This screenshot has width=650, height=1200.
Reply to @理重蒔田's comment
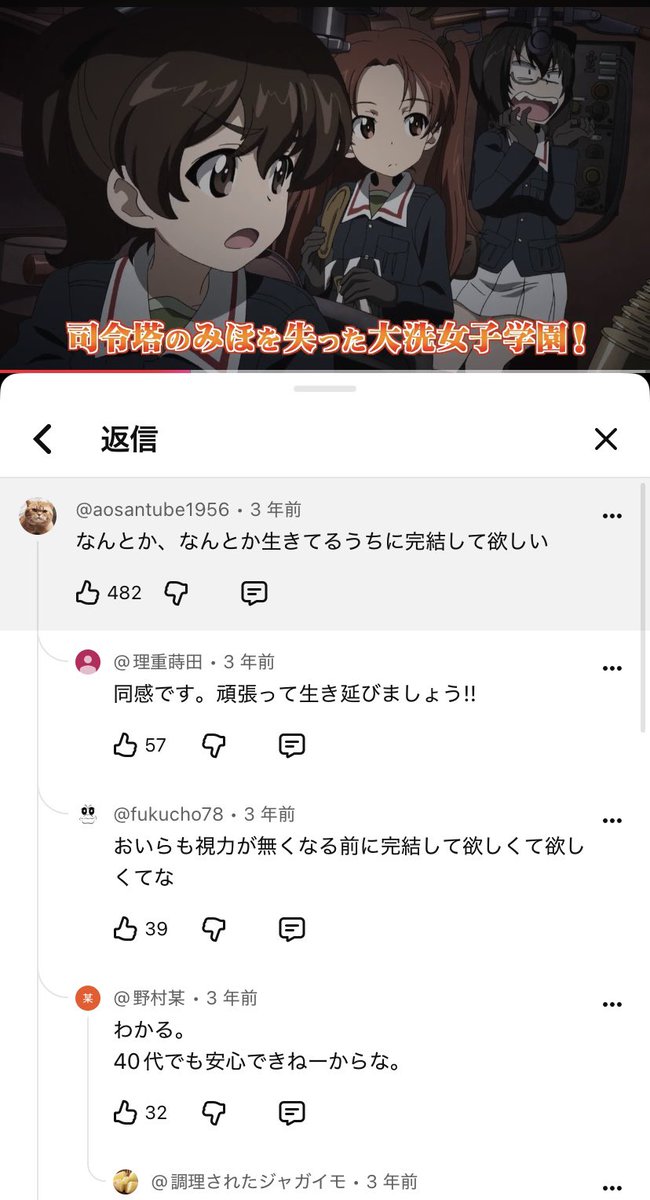(x=292, y=745)
